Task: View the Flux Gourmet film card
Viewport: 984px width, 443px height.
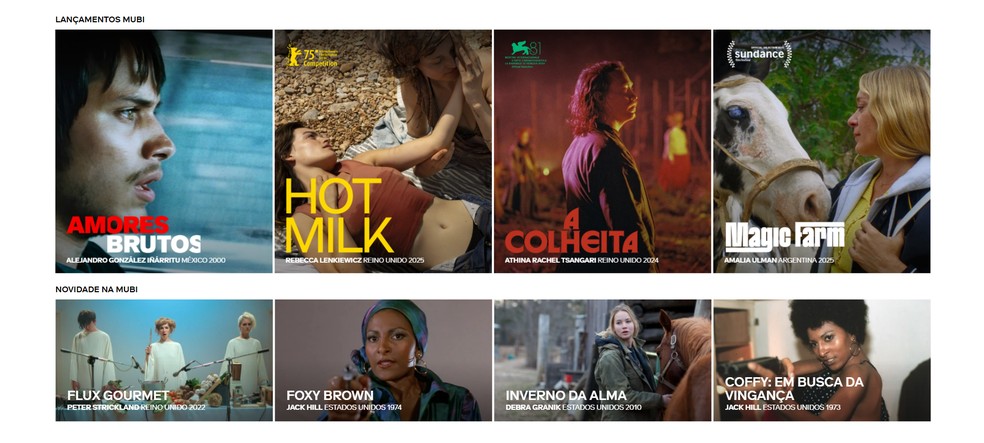Action: tap(164, 360)
